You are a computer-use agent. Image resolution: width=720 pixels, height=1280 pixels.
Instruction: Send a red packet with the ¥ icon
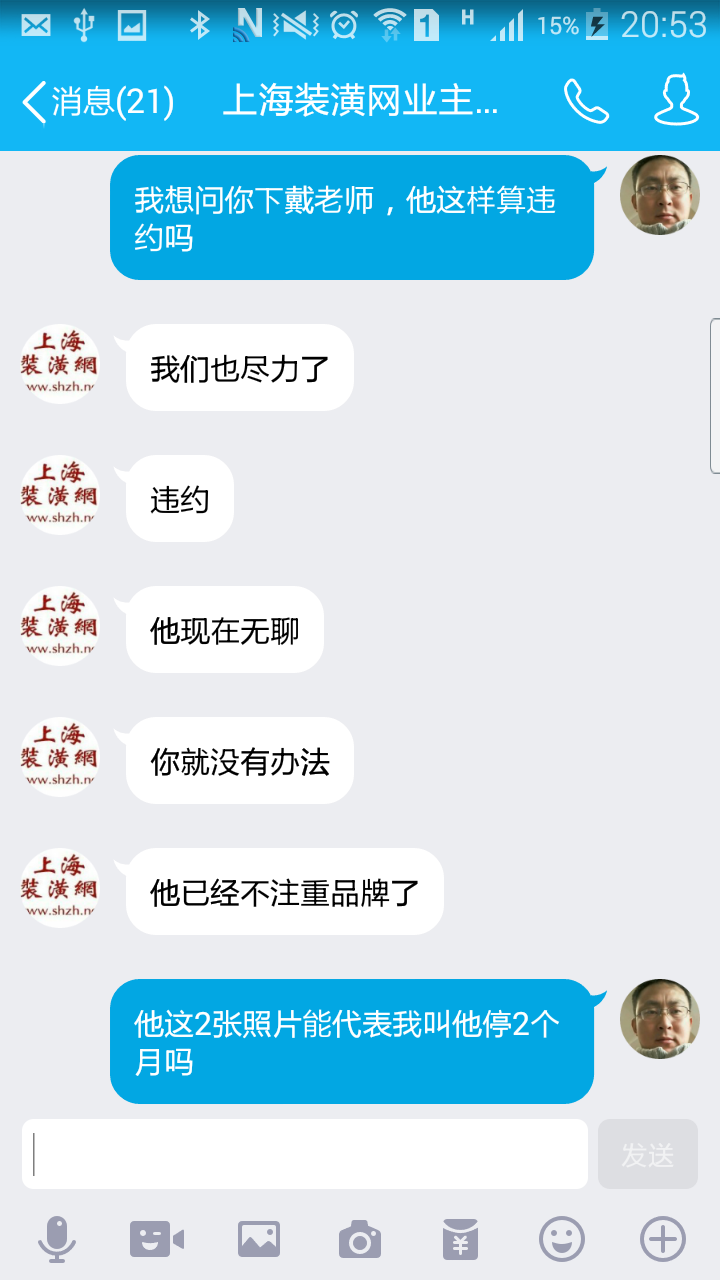click(461, 1240)
